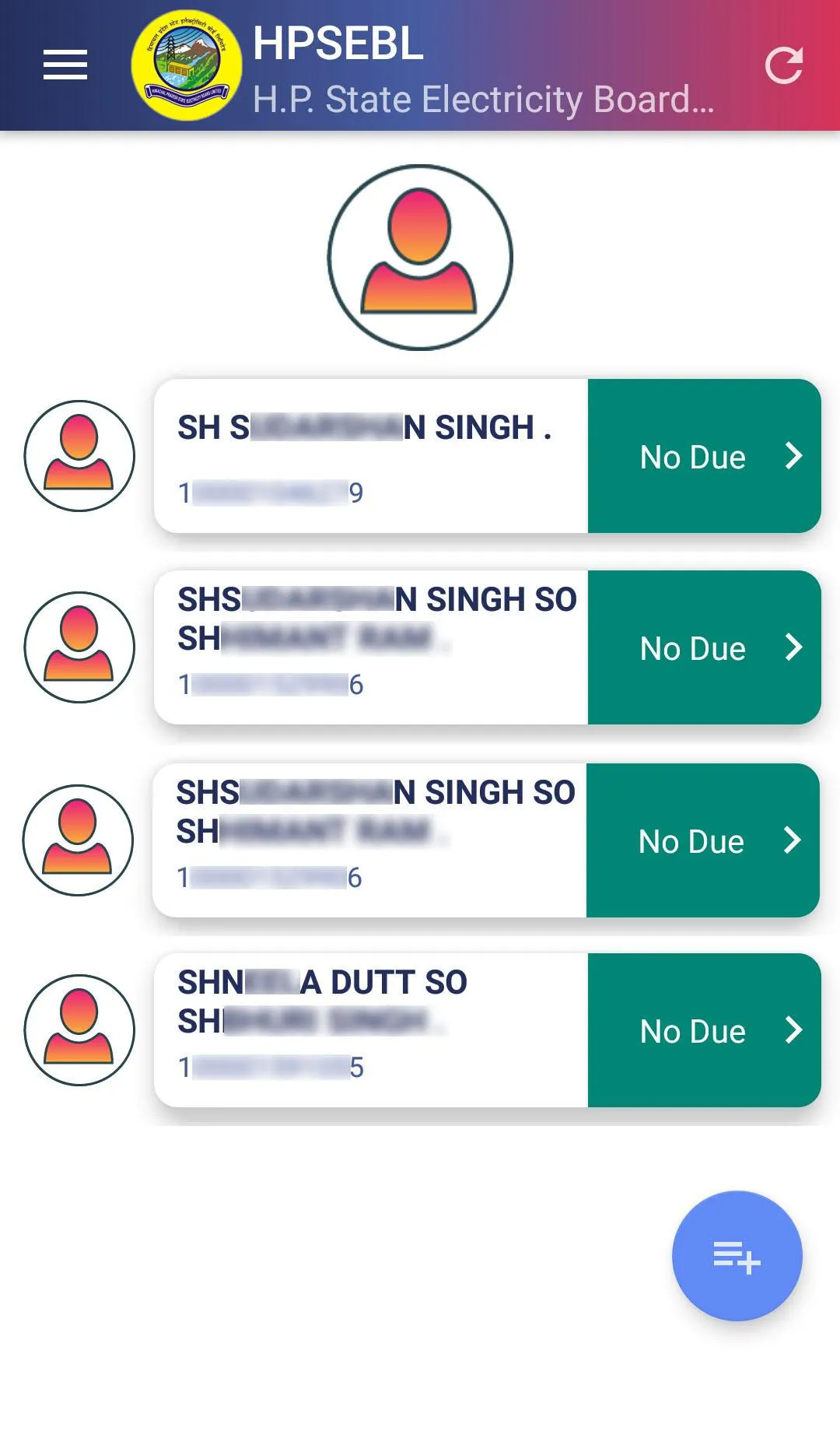Refresh the account list
This screenshot has width=840, height=1438.
point(783,65)
